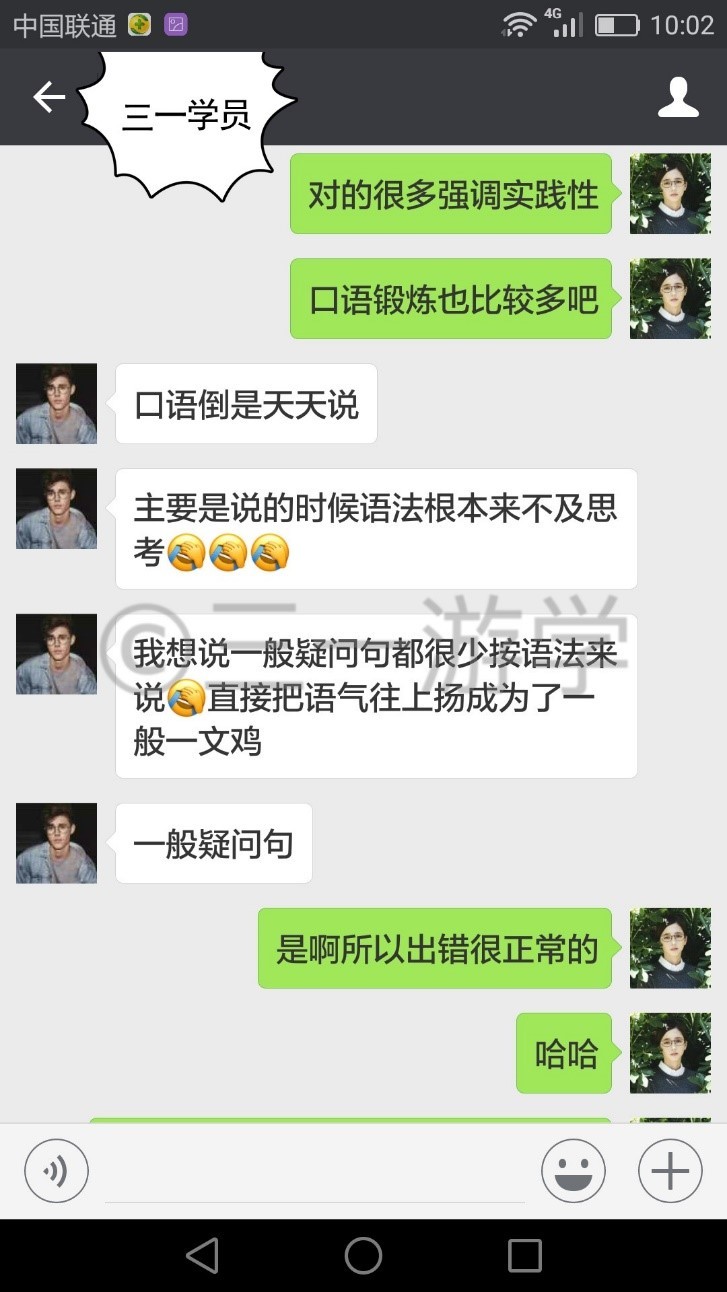Open the recent apps square button
The height and width of the screenshot is (1292, 727).
click(x=524, y=1255)
